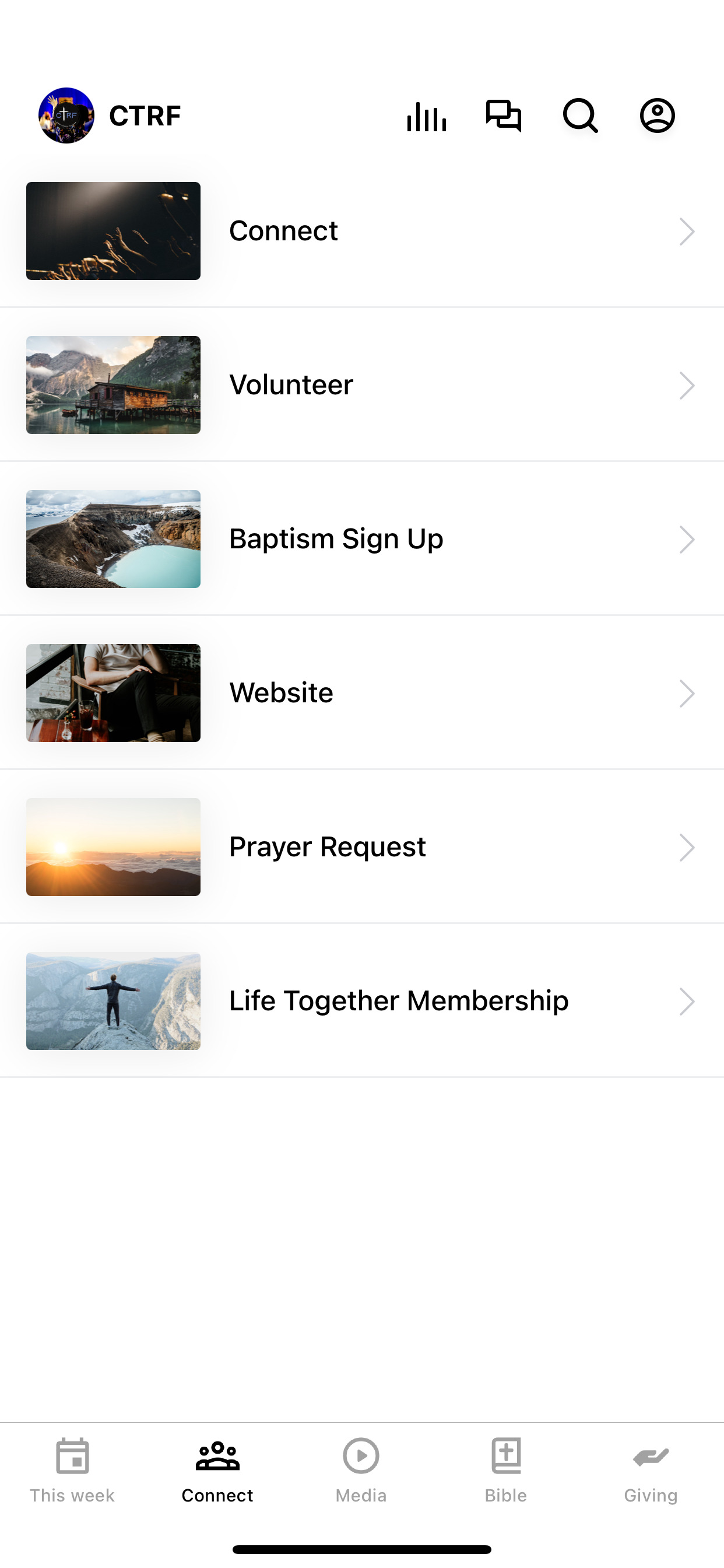Open the user profile icon

pyautogui.click(x=657, y=116)
